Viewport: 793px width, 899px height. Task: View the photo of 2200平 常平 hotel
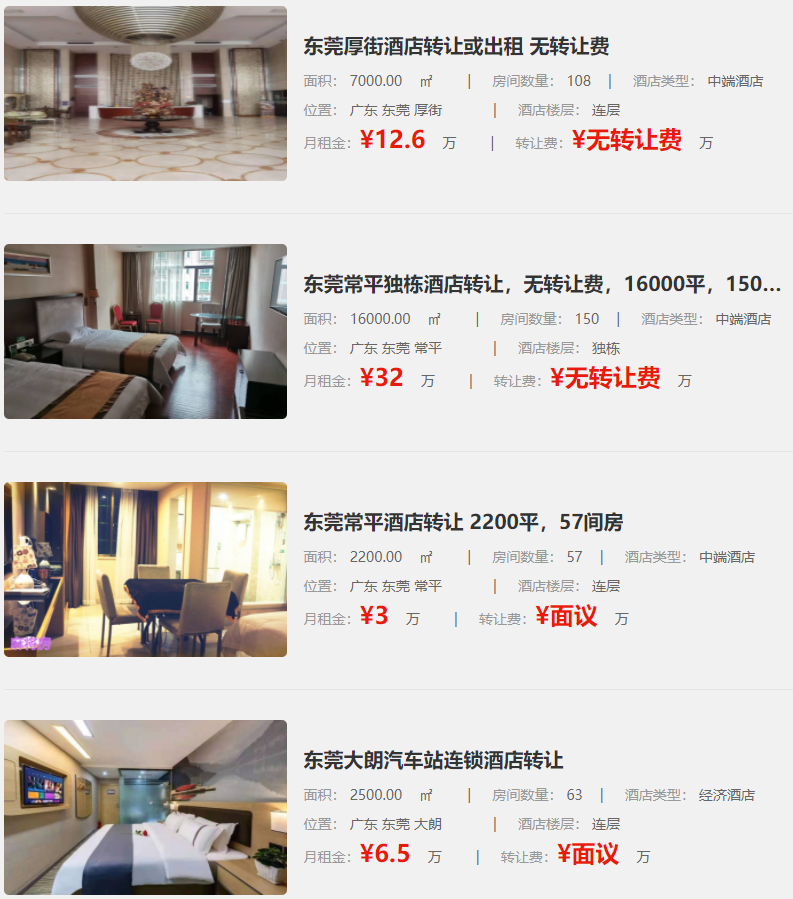145,569
